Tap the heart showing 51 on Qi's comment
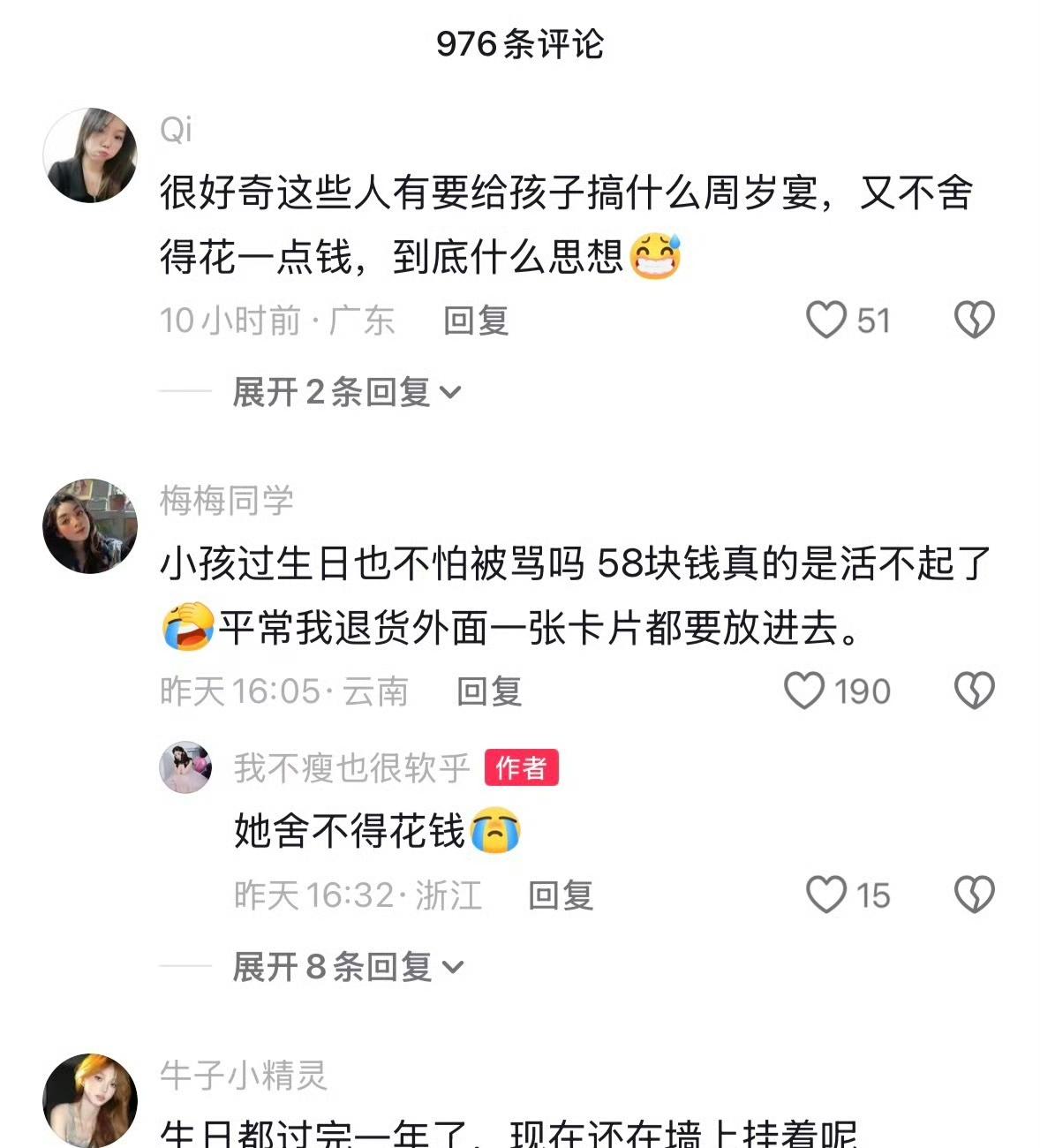 coord(828,321)
